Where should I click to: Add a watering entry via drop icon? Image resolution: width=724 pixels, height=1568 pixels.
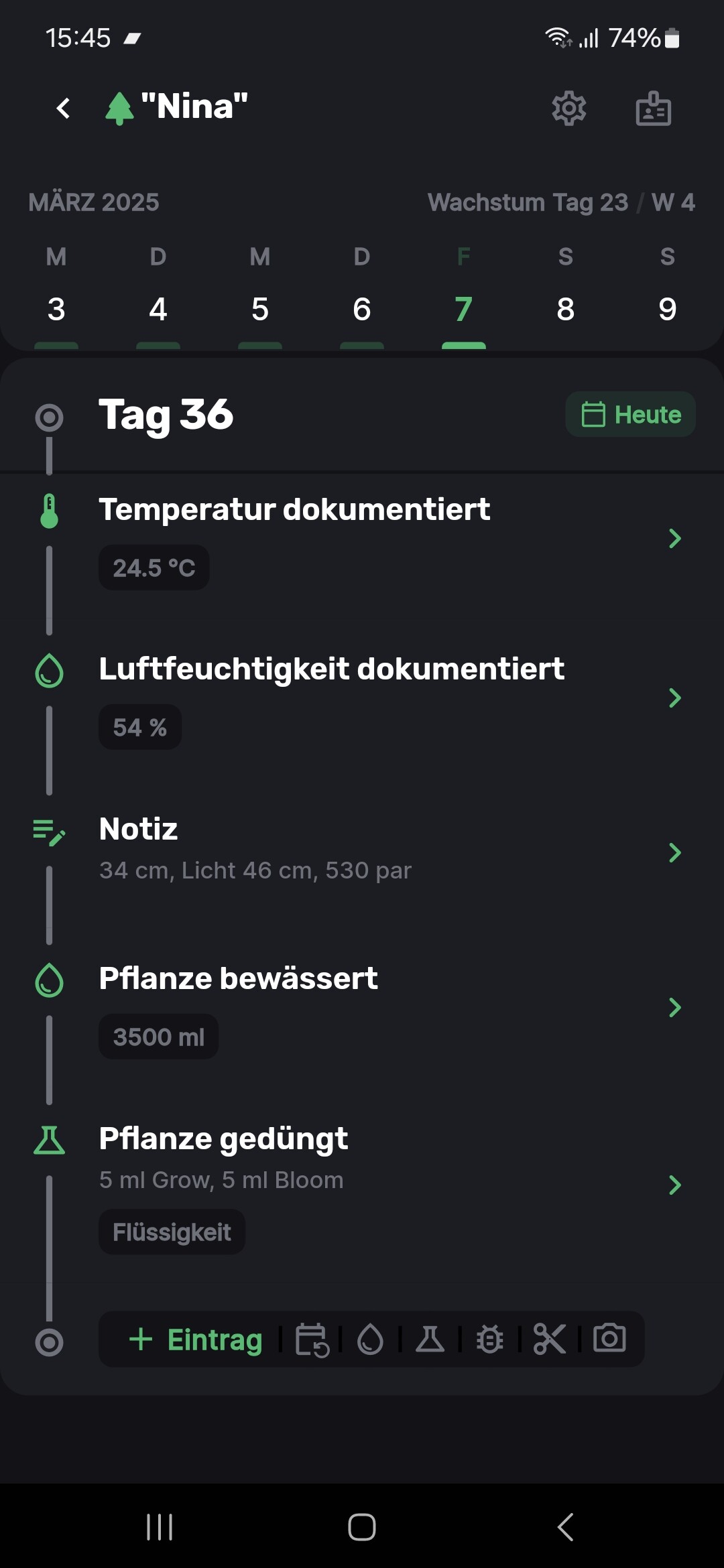370,1340
